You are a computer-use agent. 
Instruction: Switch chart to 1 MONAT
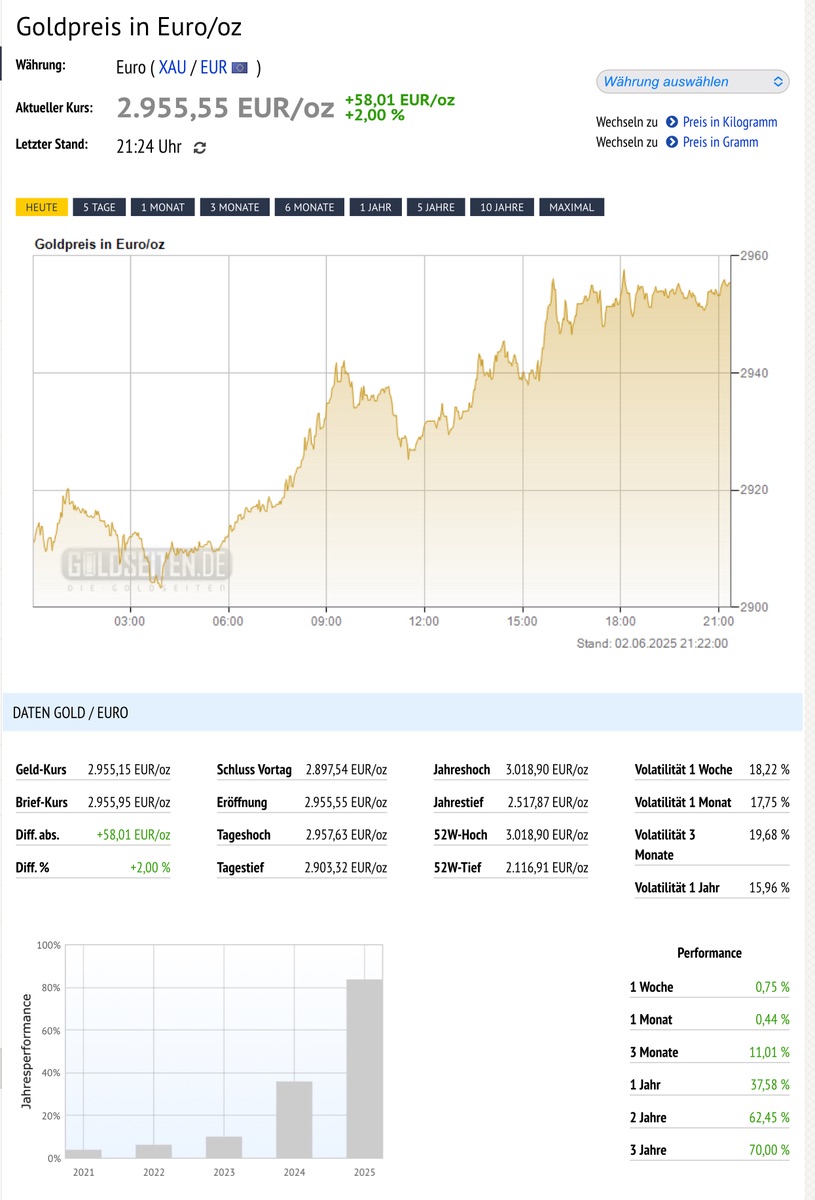point(161,207)
